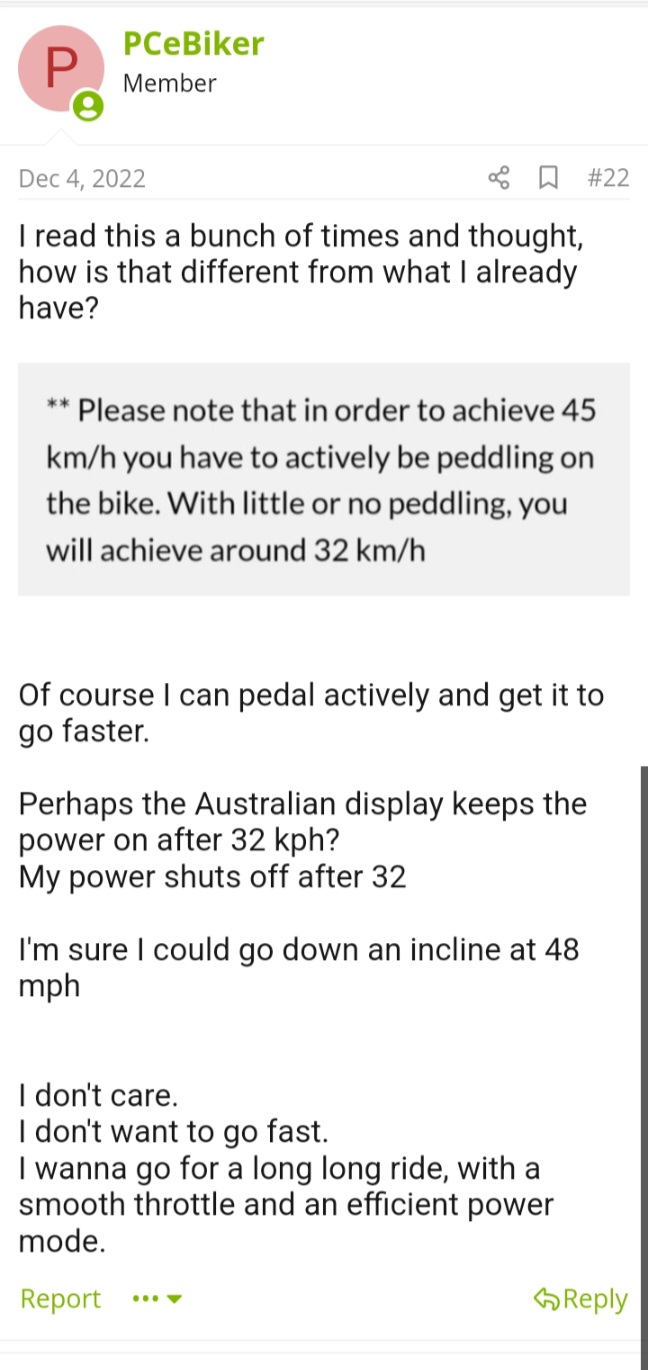
Task: Reply to PCeBiker's post
Action: pos(581,1299)
